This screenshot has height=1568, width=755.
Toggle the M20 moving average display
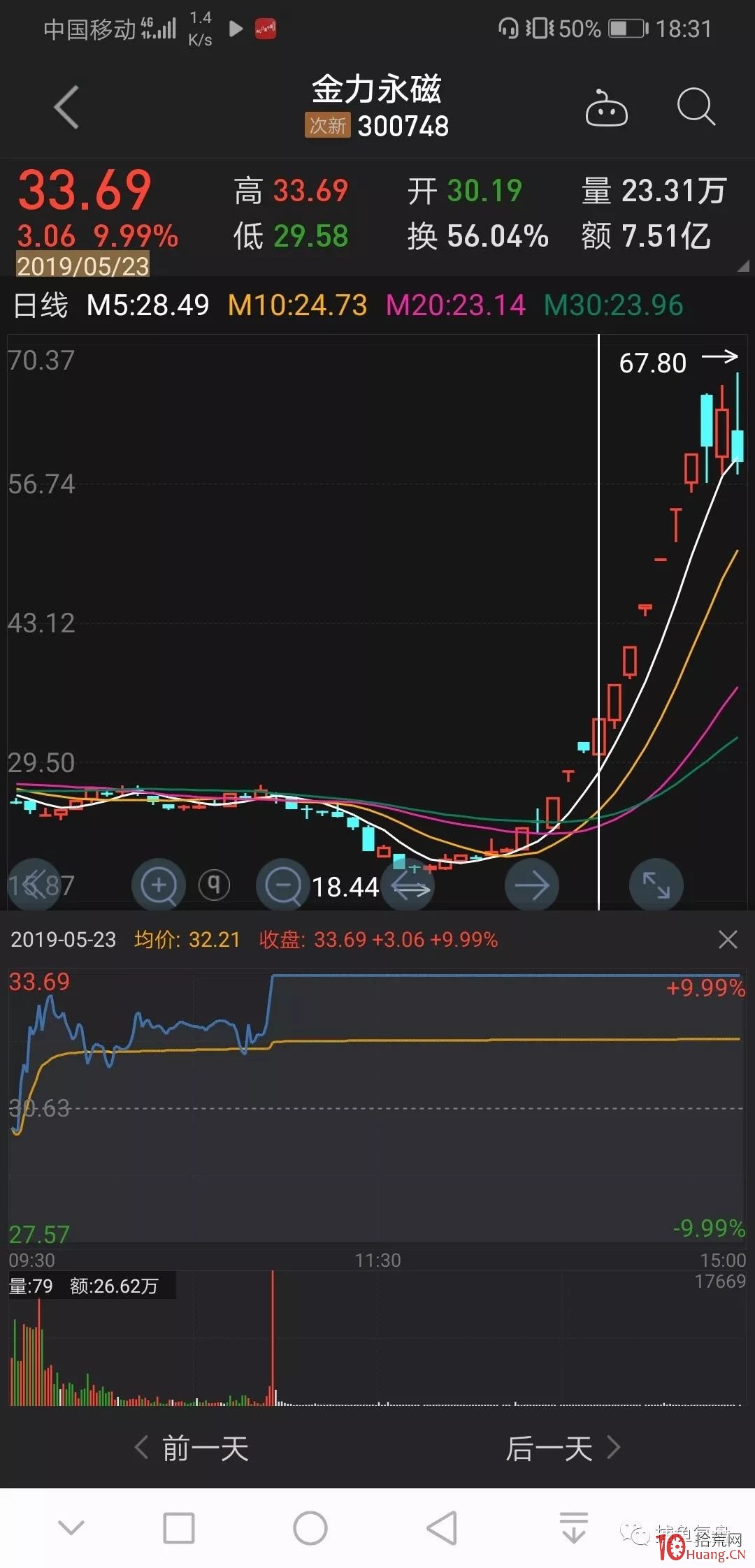[454, 304]
